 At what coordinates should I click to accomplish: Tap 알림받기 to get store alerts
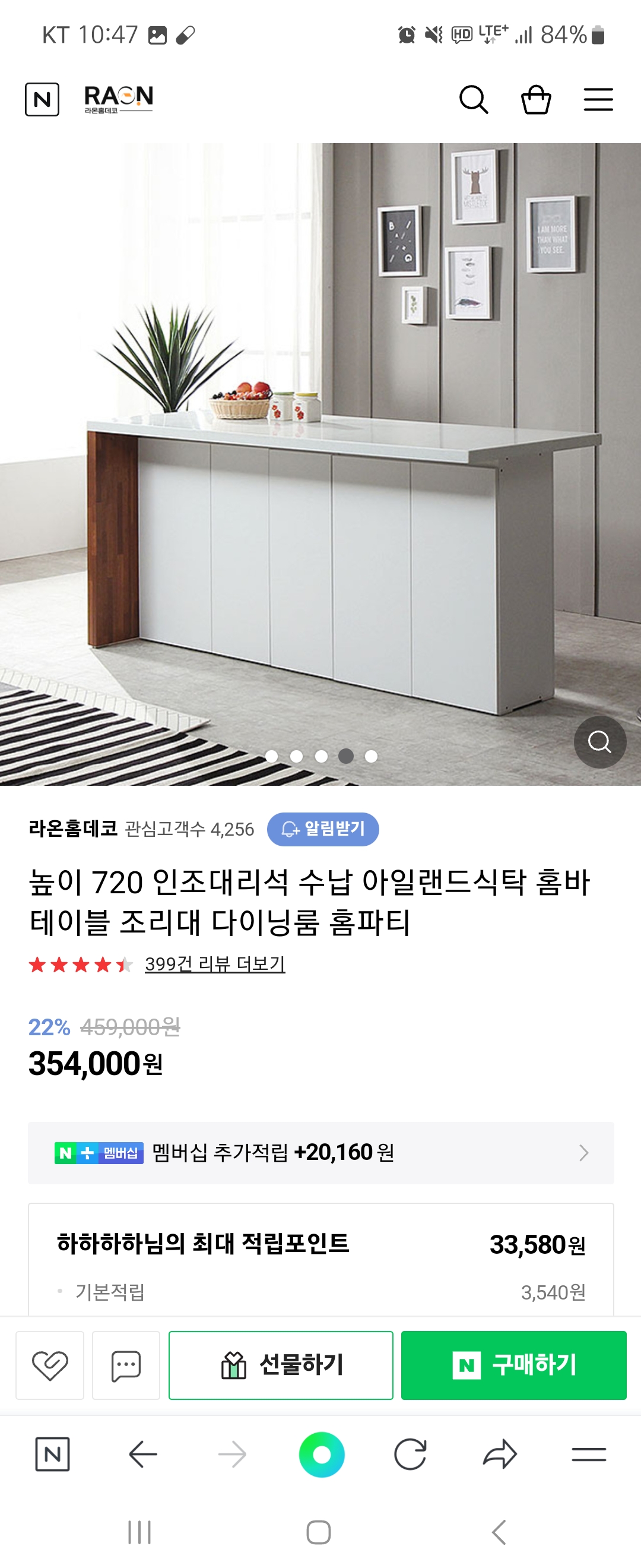[323, 829]
